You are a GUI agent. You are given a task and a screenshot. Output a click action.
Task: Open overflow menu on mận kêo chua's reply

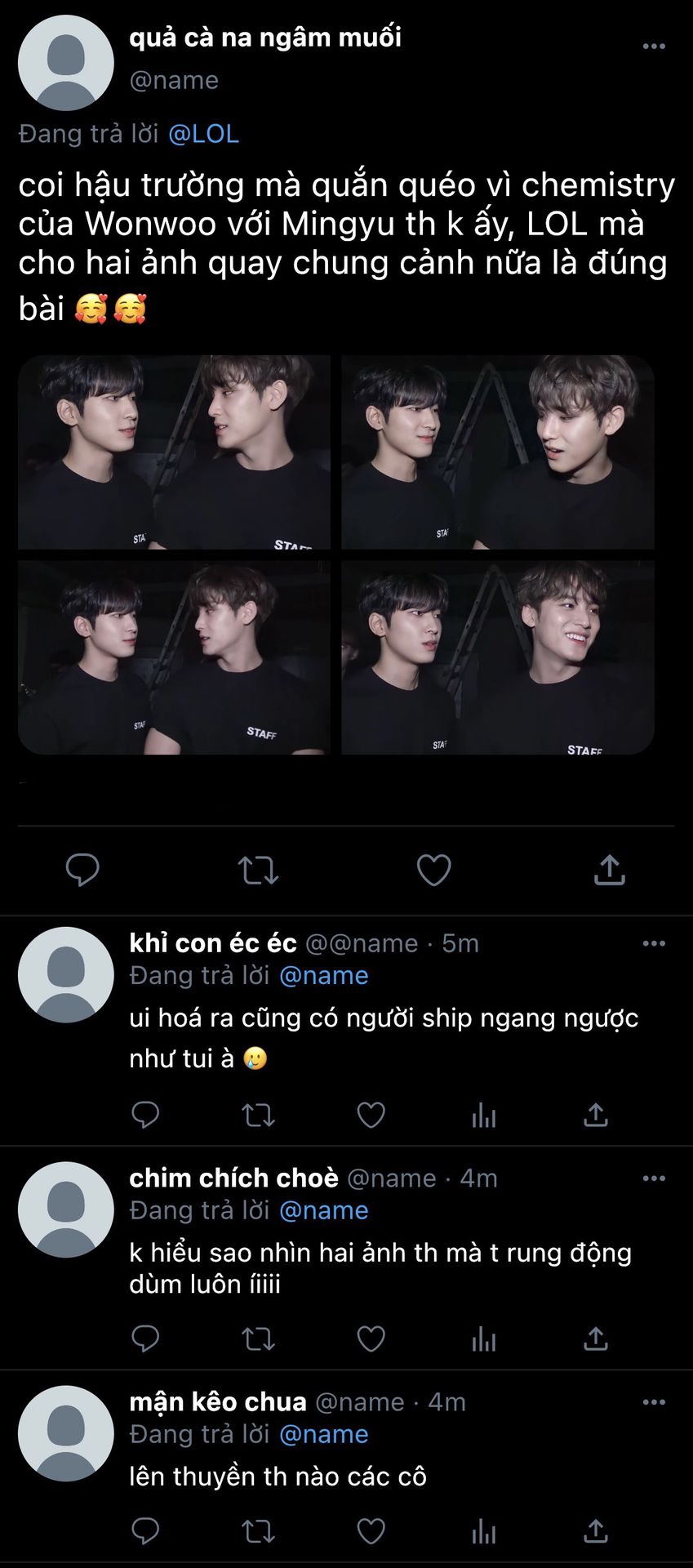pos(654,1402)
